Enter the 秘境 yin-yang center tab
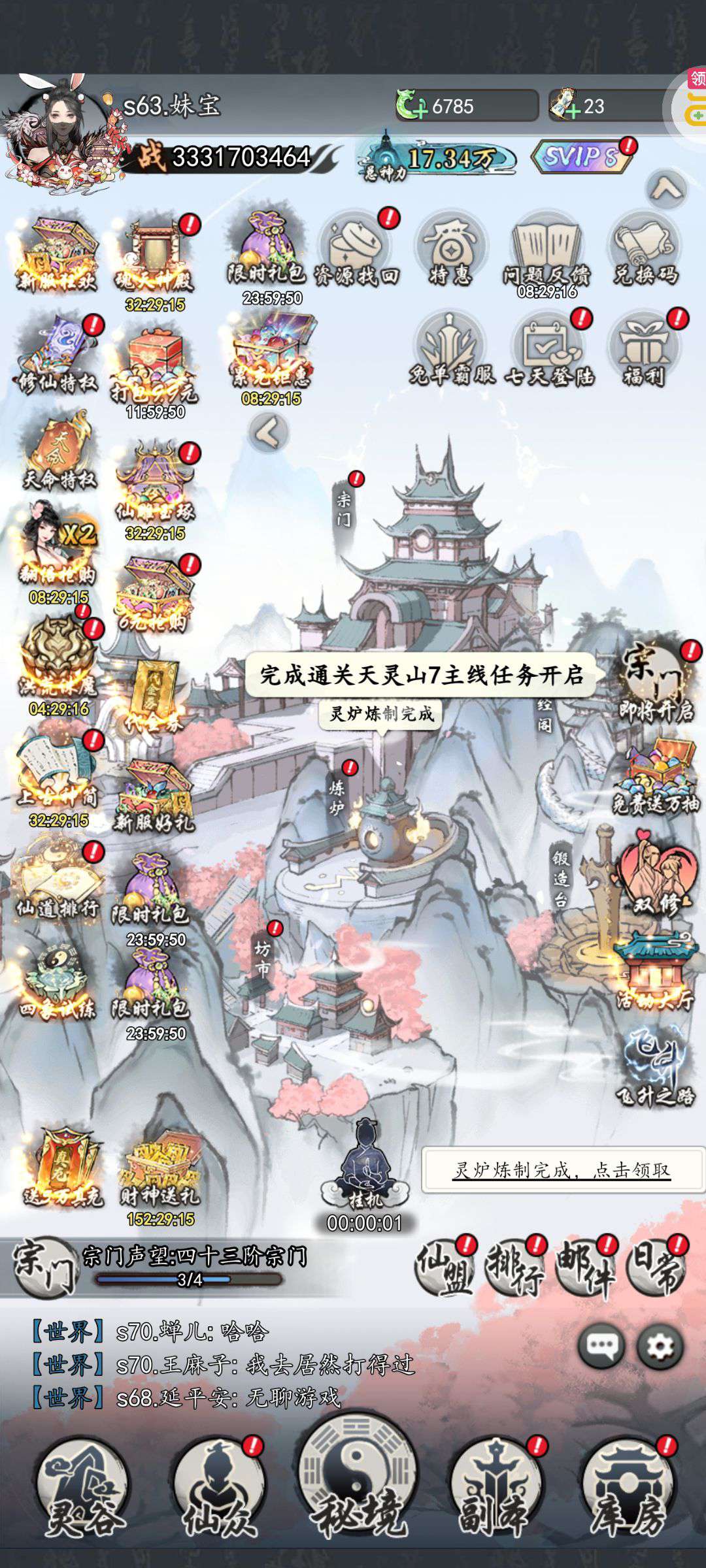Viewport: 706px width, 1568px height. click(357, 1477)
